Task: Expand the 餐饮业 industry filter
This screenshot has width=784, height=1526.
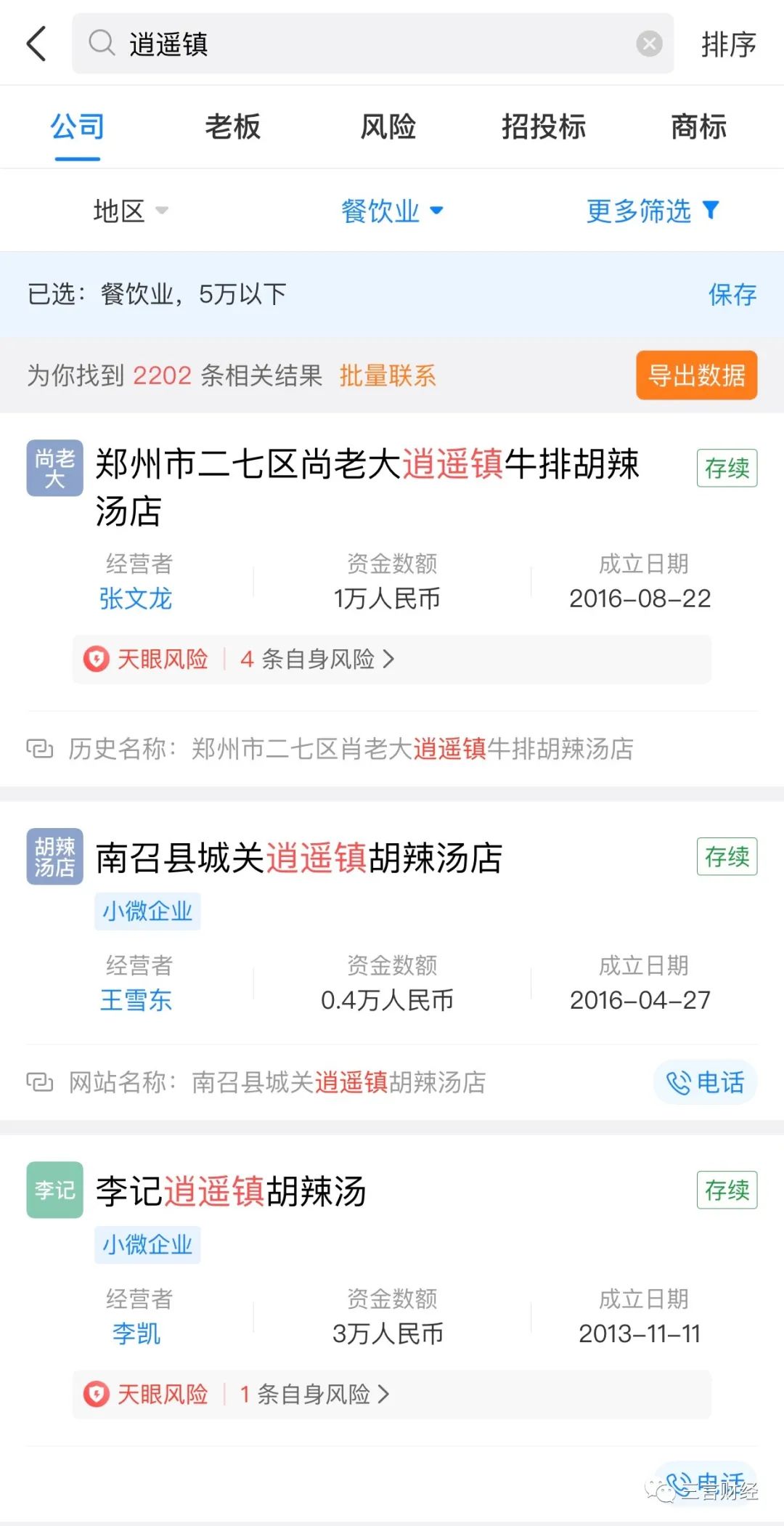Action: point(392,211)
